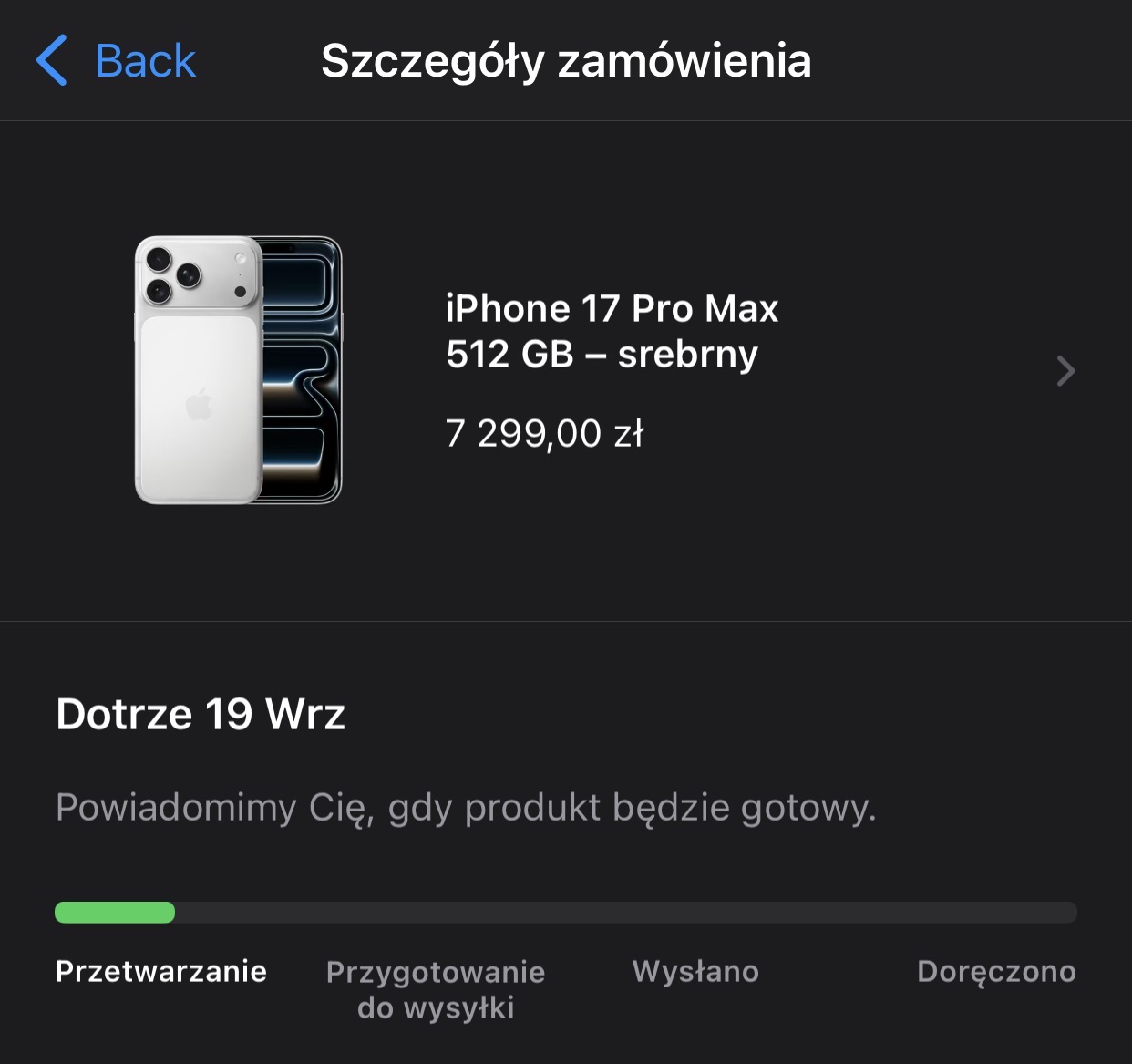Viewport: 1132px width, 1064px height.
Task: Go back using the Back button
Action: pyautogui.click(x=116, y=61)
